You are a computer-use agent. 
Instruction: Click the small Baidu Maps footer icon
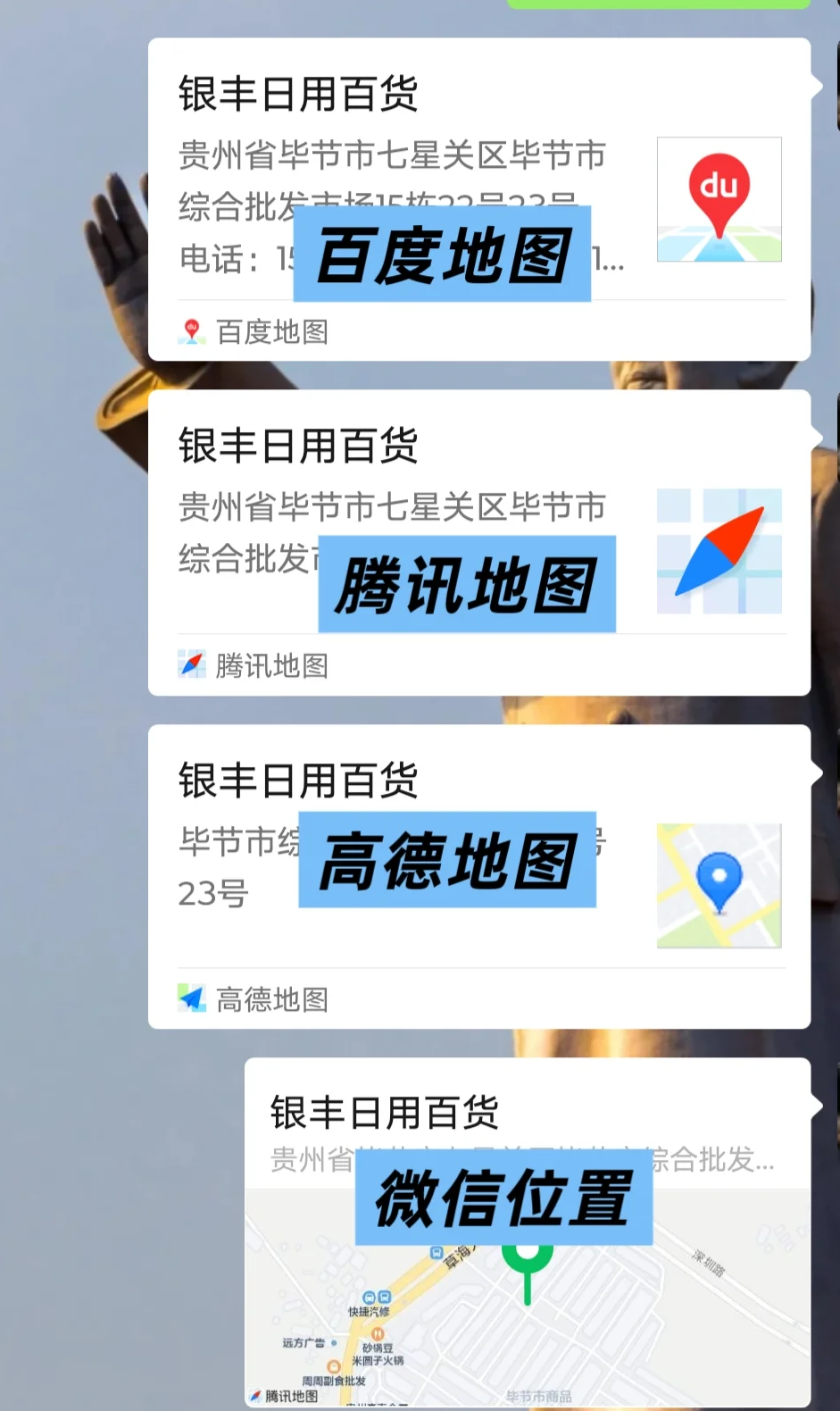(x=191, y=331)
